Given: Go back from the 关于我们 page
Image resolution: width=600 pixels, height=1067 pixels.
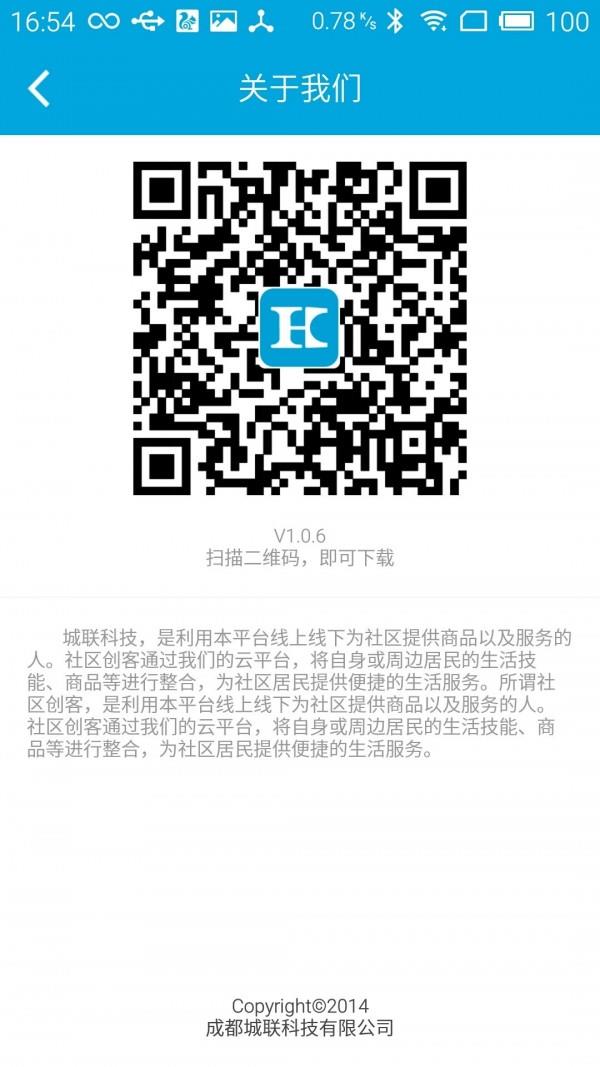Looking at the screenshot, I should click(38, 89).
